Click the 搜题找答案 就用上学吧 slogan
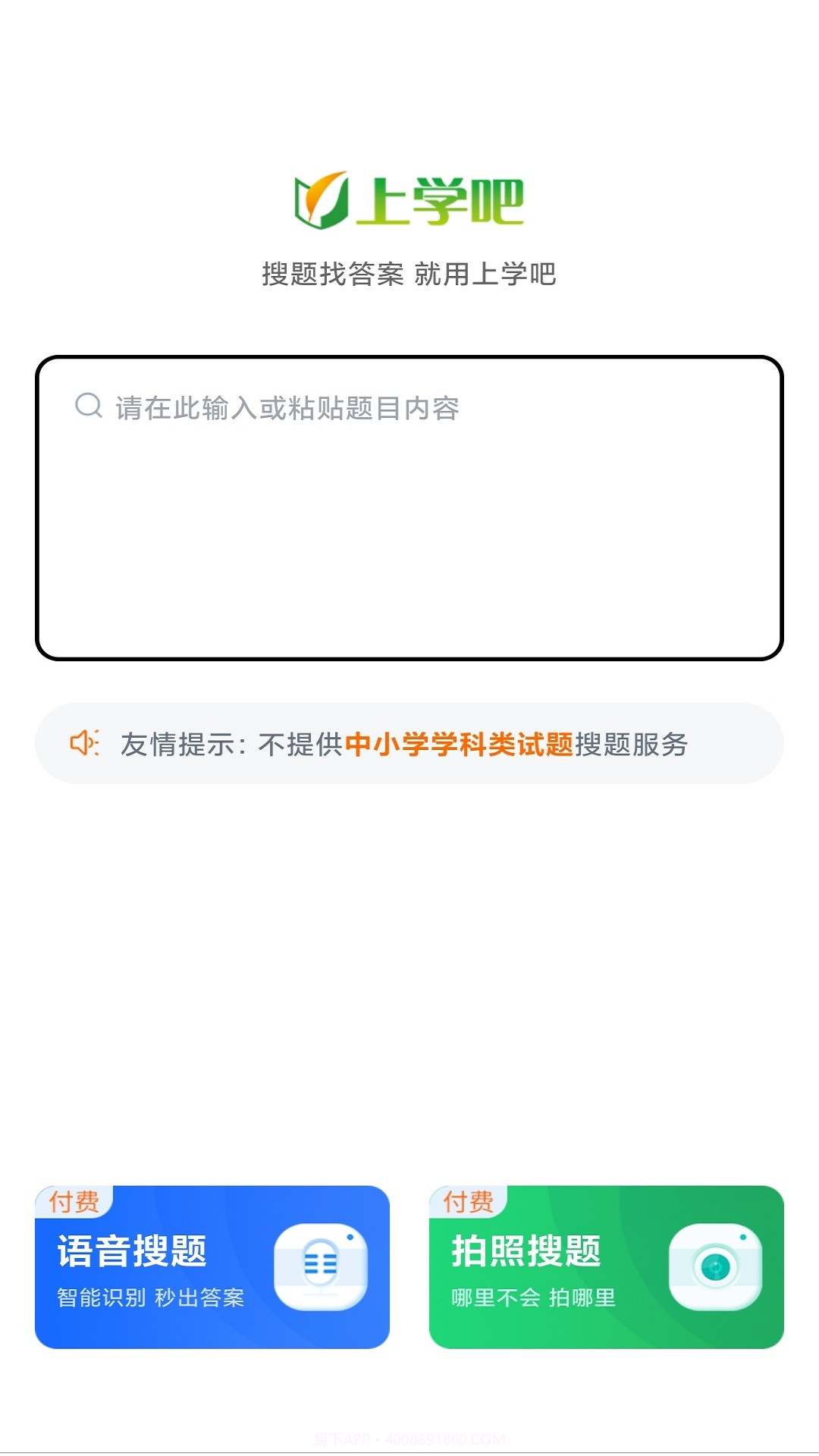Image resolution: width=819 pixels, height=1456 pixels. (x=409, y=275)
